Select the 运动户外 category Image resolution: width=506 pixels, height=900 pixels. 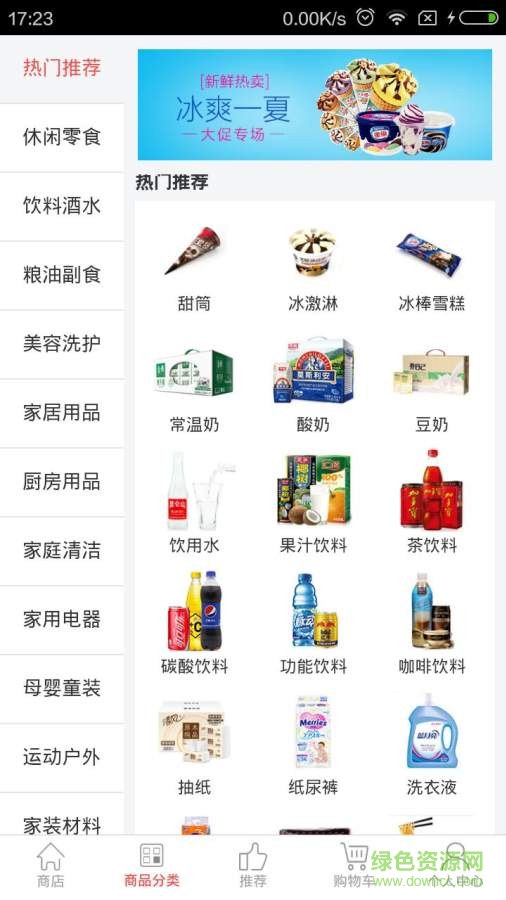pyautogui.click(x=62, y=758)
